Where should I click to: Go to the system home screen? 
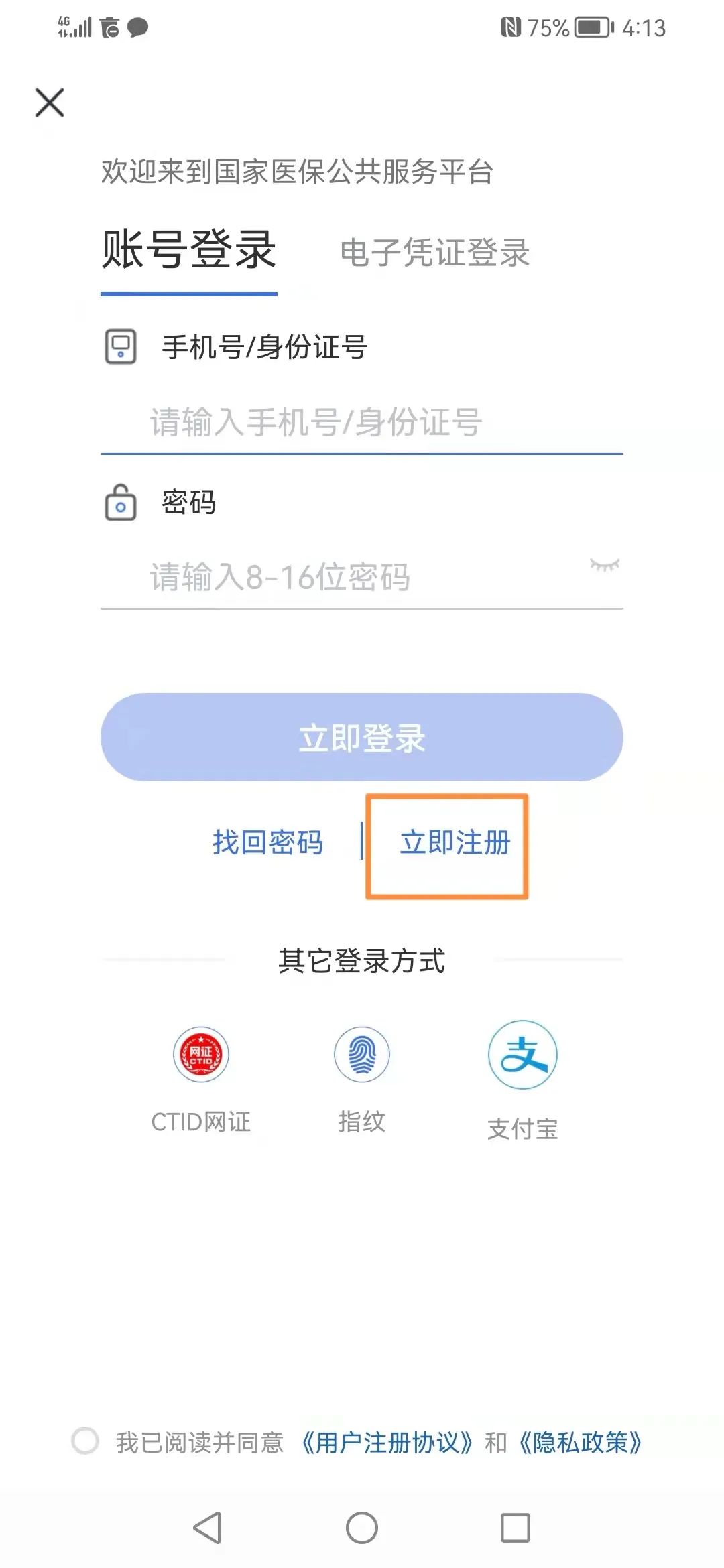[362, 1528]
